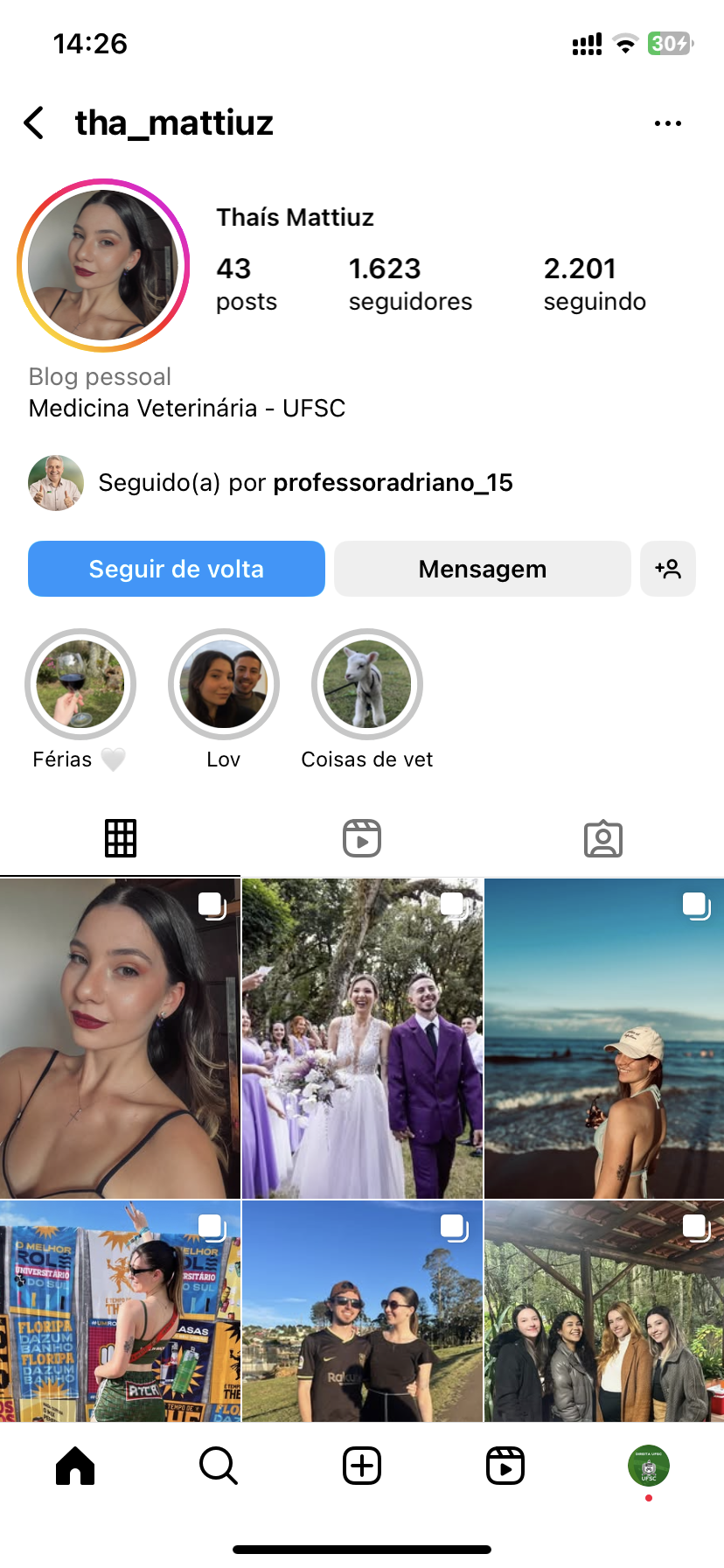Image resolution: width=724 pixels, height=1568 pixels.
Task: Select the posts grid tab
Action: [x=121, y=838]
